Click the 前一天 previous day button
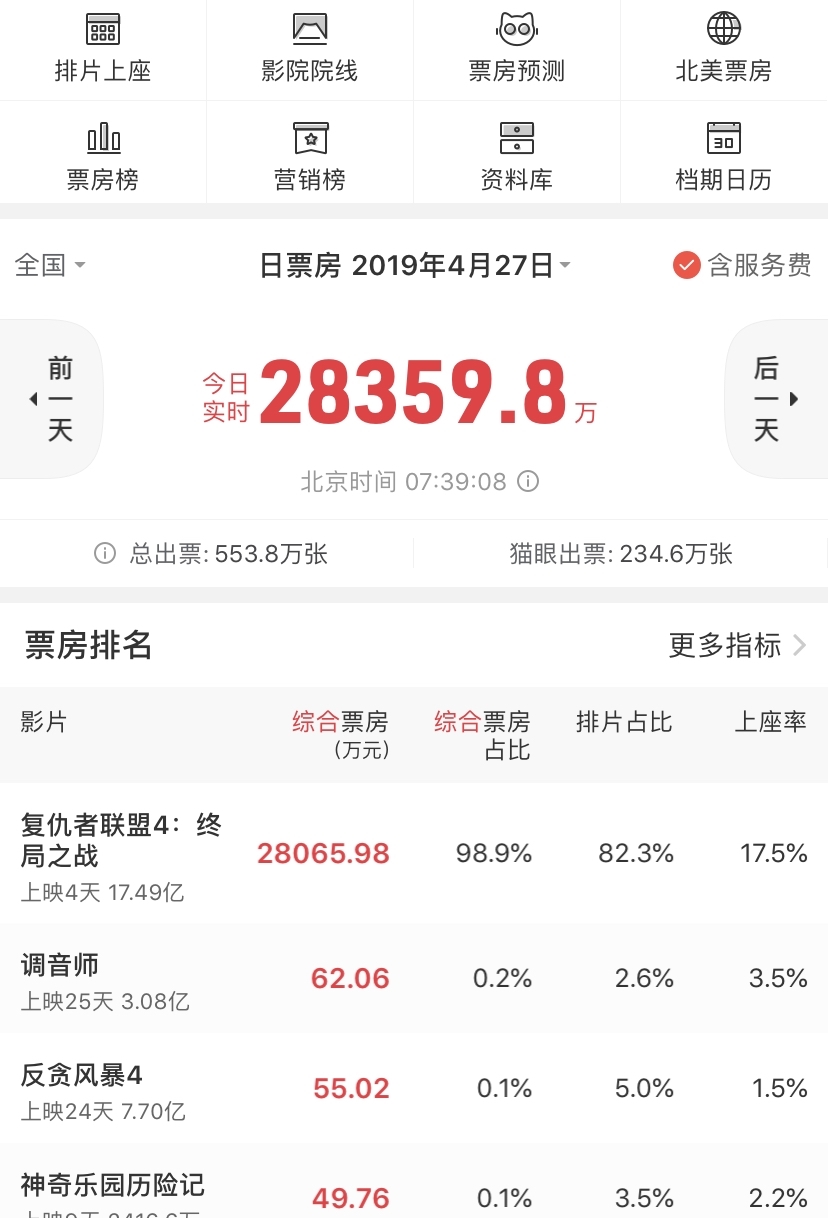 pos(57,398)
